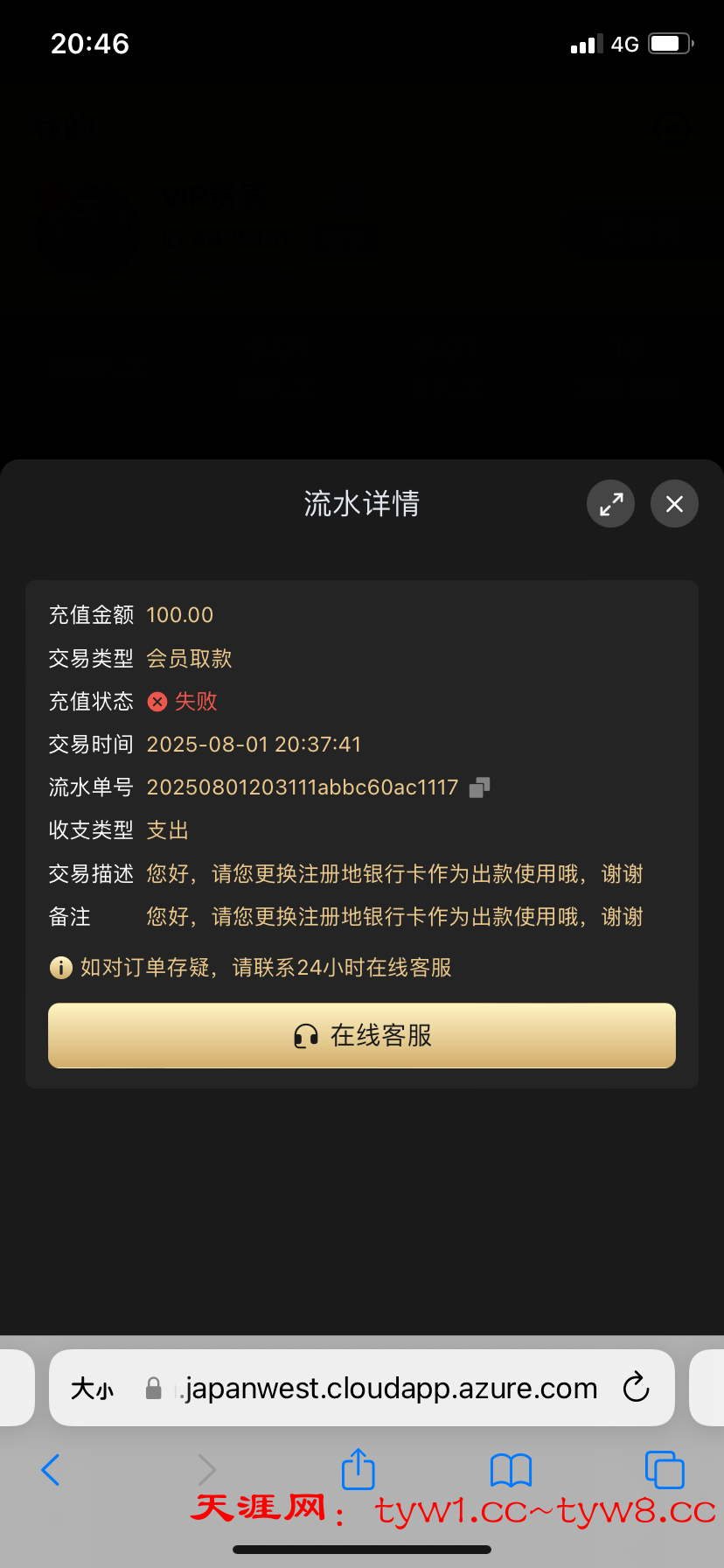Click the headset icon on the customer service button
The height and width of the screenshot is (1568, 724).
305,1035
